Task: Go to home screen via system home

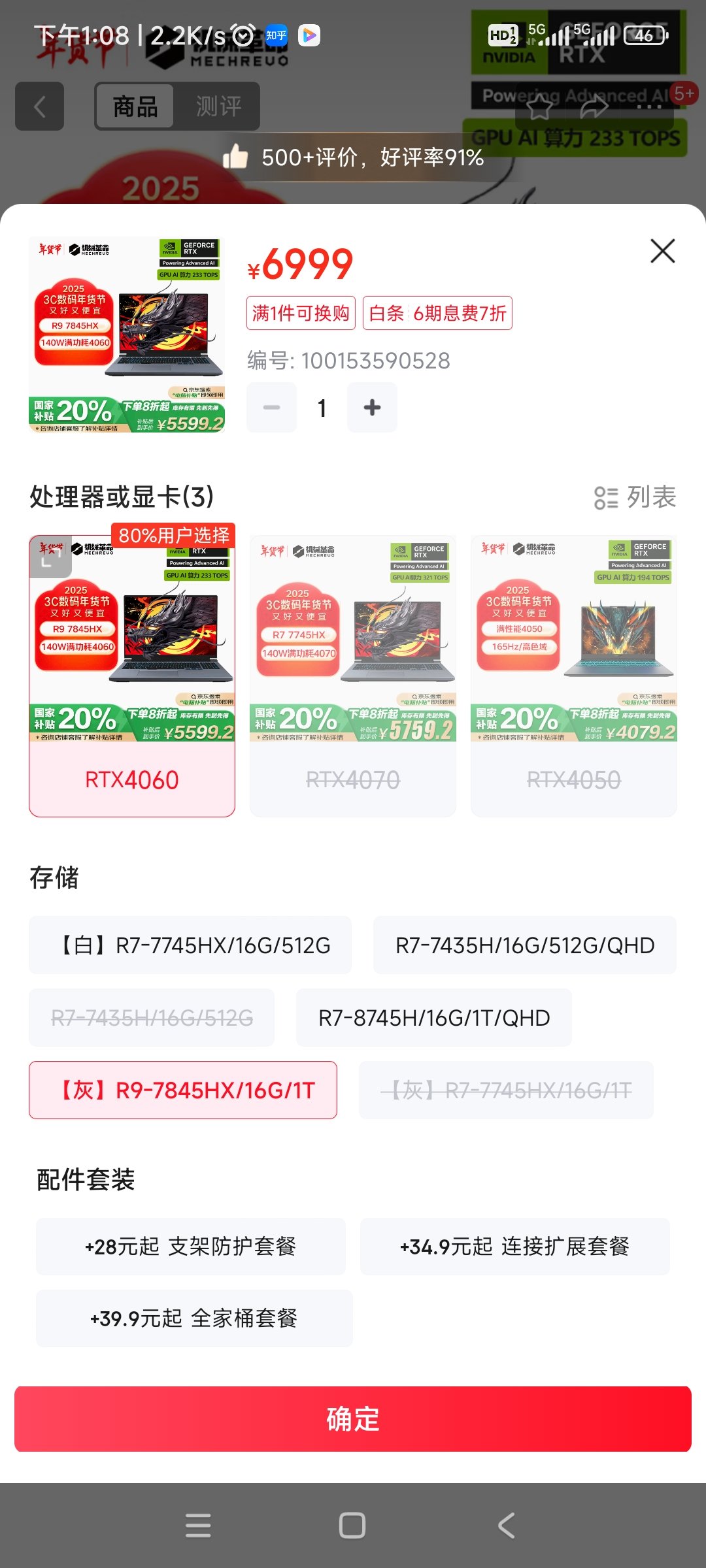Action: 352,1526
